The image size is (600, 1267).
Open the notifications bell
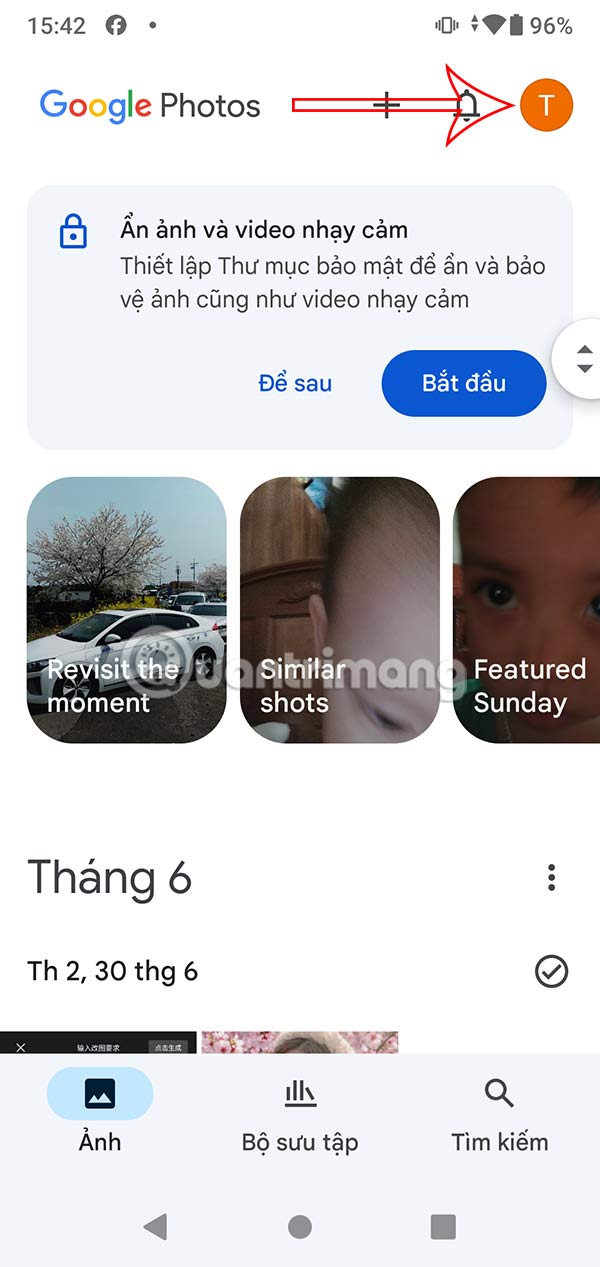tap(467, 105)
